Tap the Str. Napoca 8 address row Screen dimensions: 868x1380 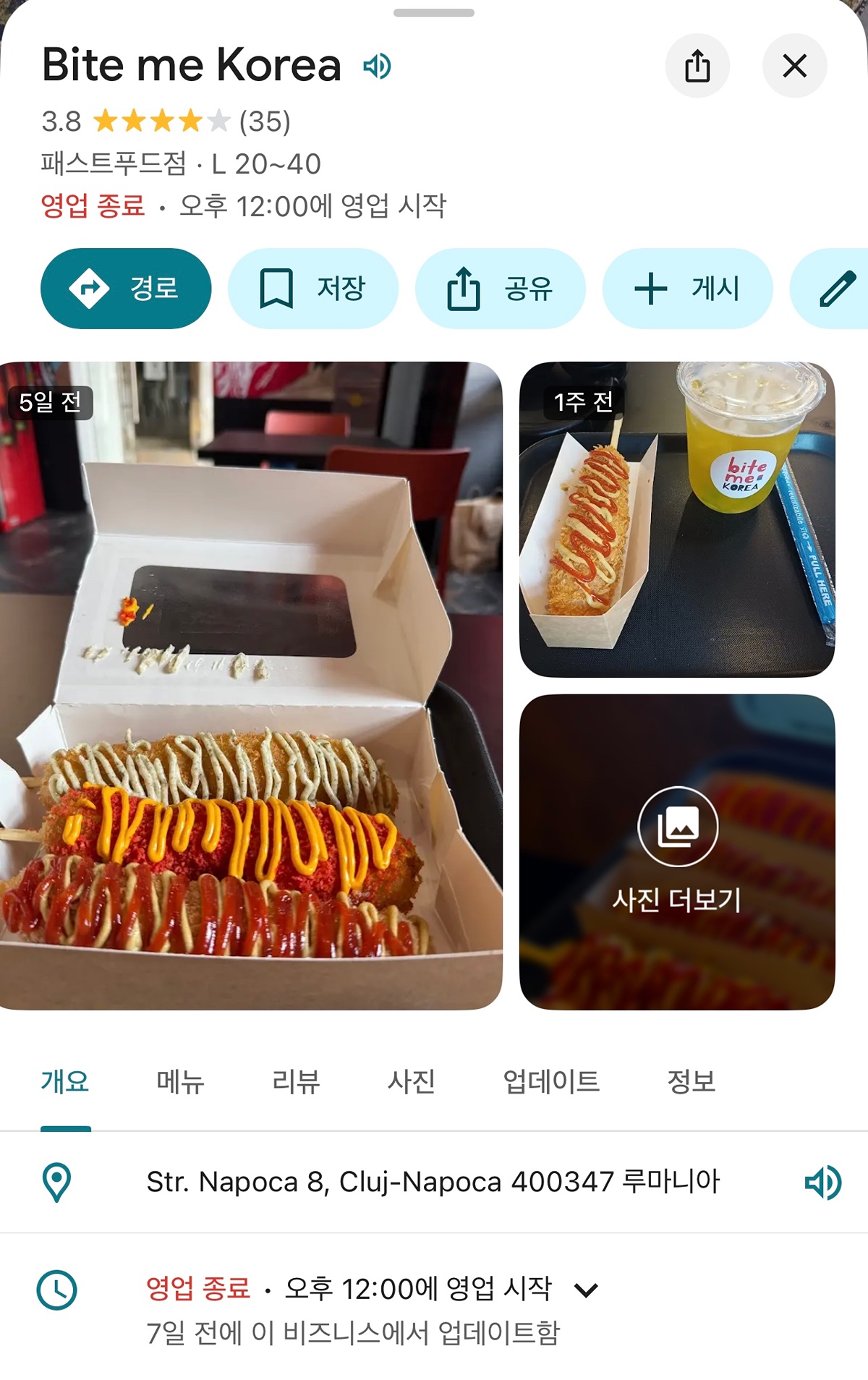pos(433,1182)
